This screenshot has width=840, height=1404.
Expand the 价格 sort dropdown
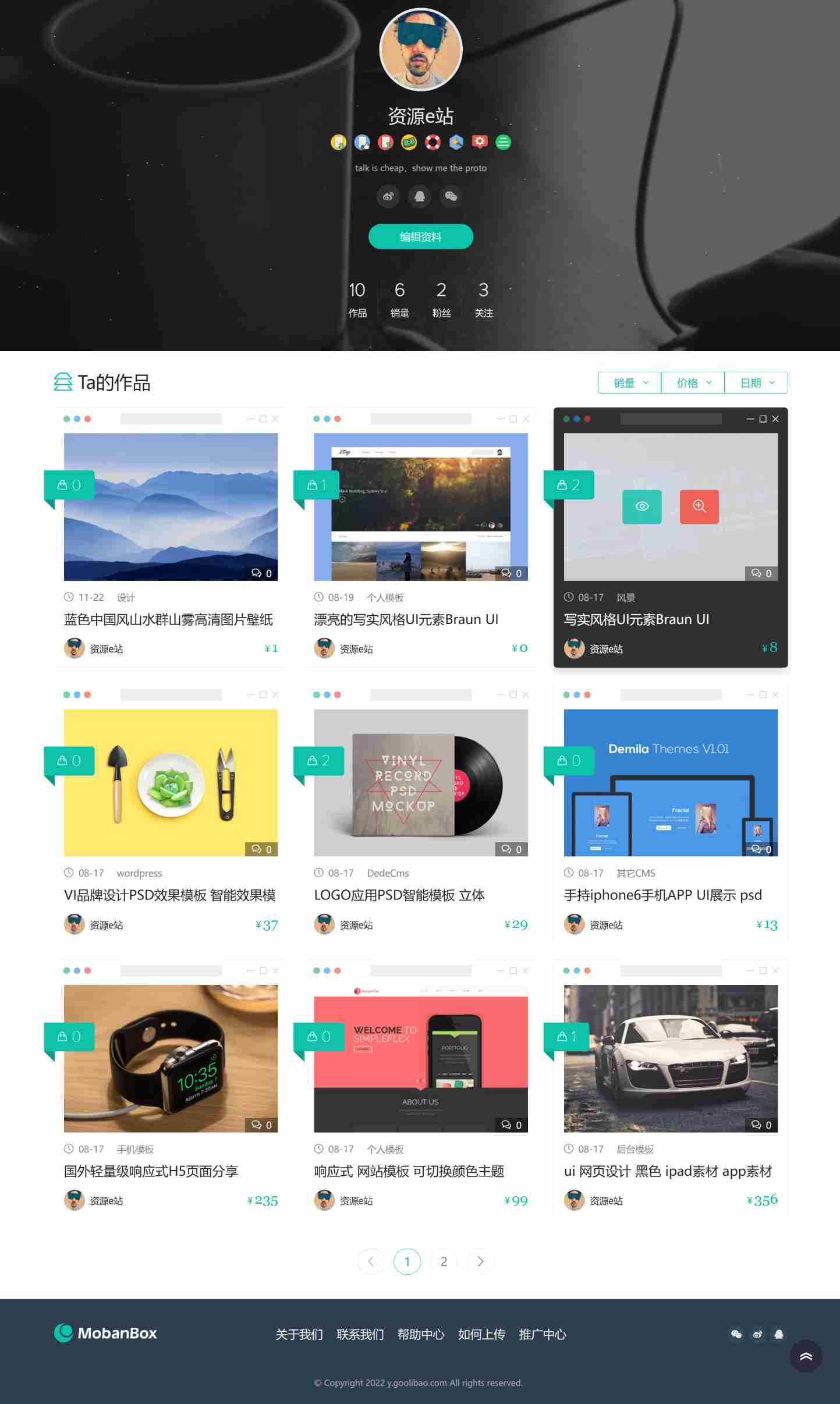point(693,382)
